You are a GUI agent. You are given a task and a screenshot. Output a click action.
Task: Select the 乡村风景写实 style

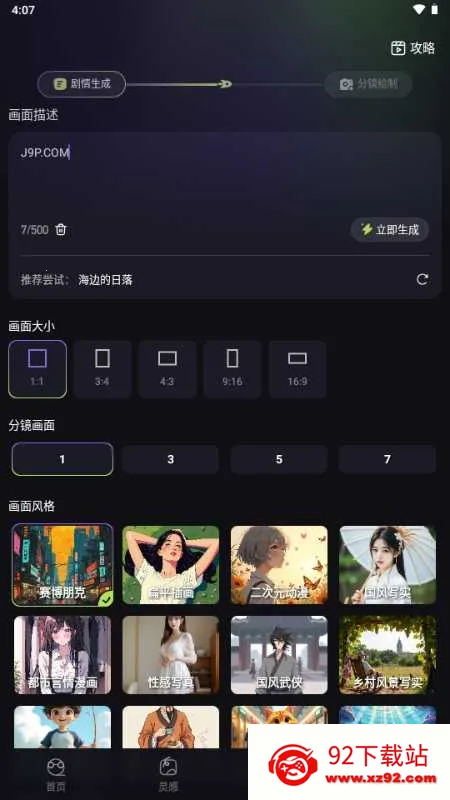388,655
